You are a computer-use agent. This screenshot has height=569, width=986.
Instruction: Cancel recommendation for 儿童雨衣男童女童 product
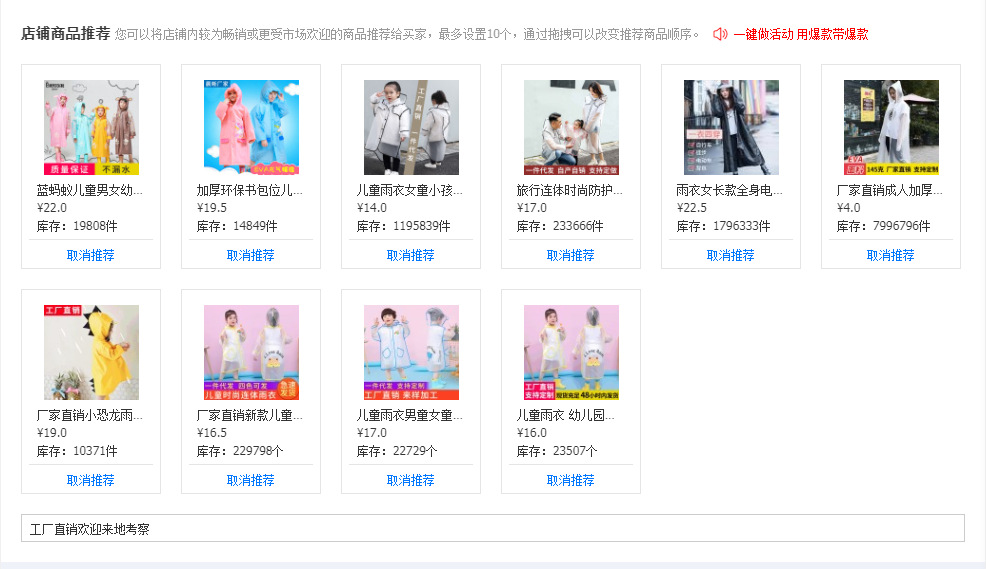[x=411, y=480]
